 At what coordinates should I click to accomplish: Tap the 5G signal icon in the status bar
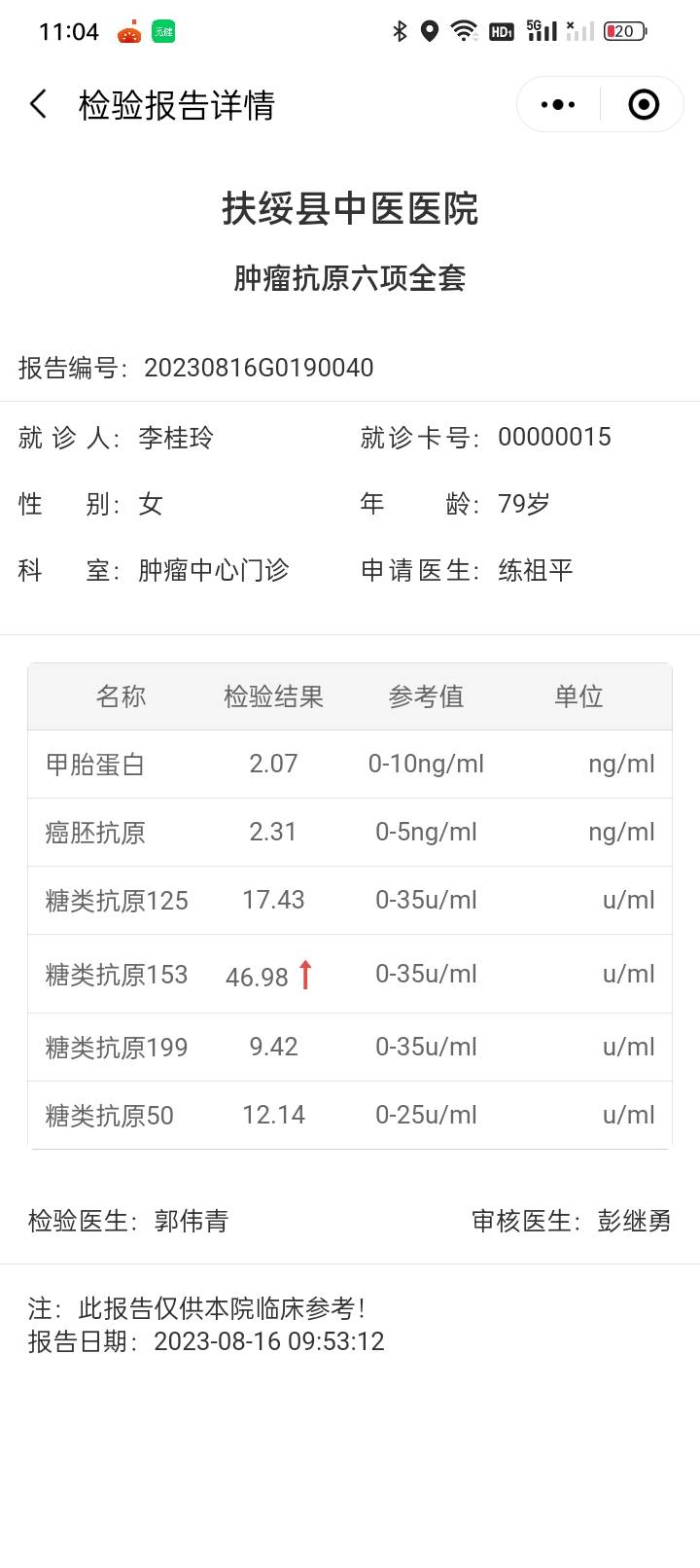(540, 29)
